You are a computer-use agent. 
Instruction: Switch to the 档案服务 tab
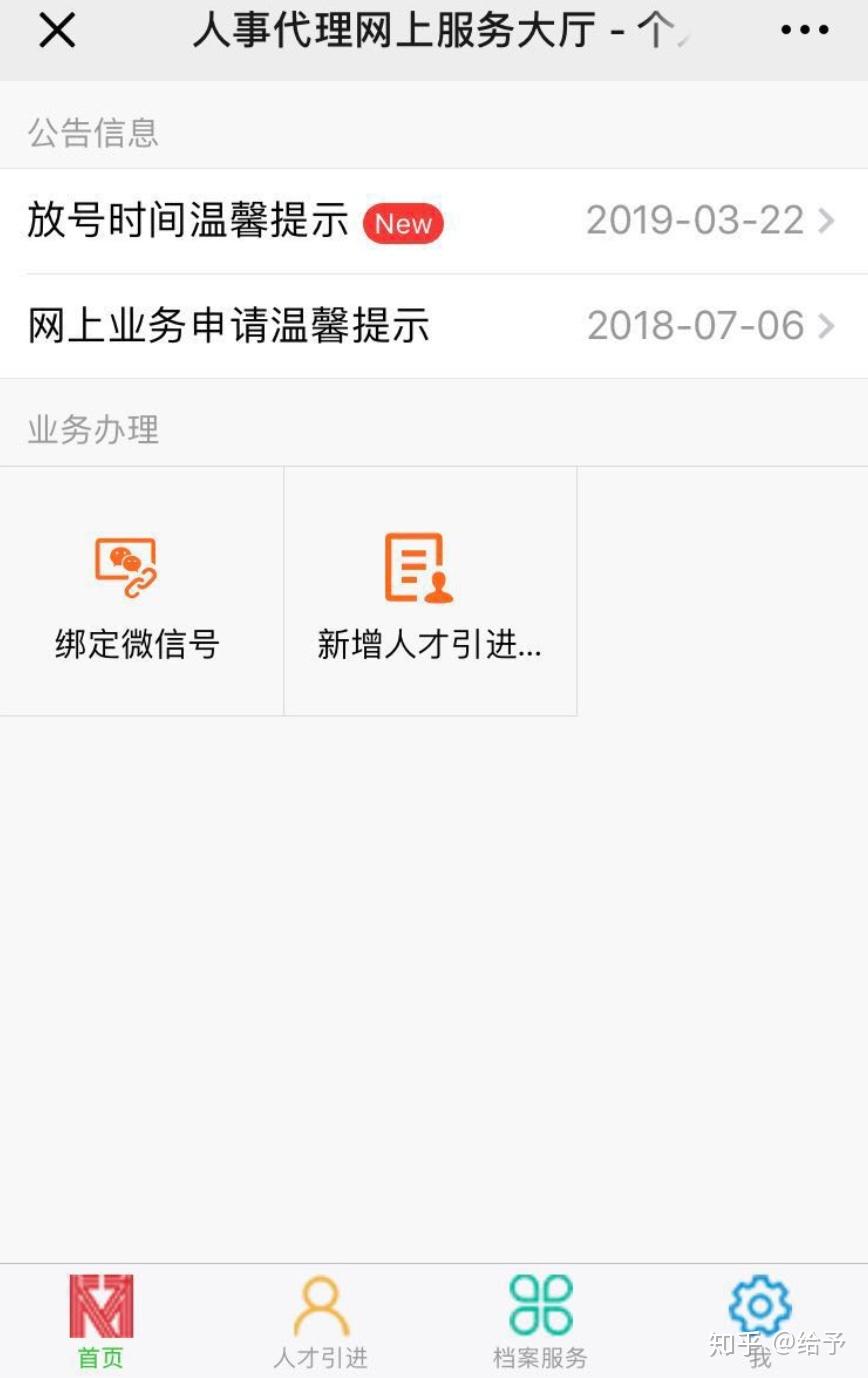coord(540,1322)
